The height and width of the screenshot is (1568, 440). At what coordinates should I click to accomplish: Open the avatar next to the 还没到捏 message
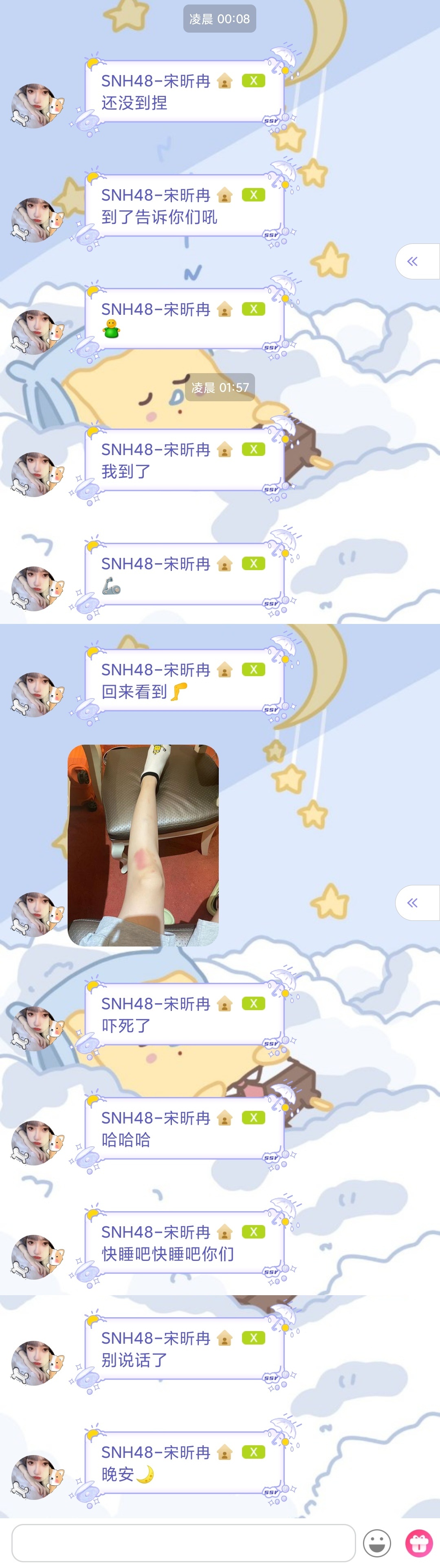coord(37,106)
